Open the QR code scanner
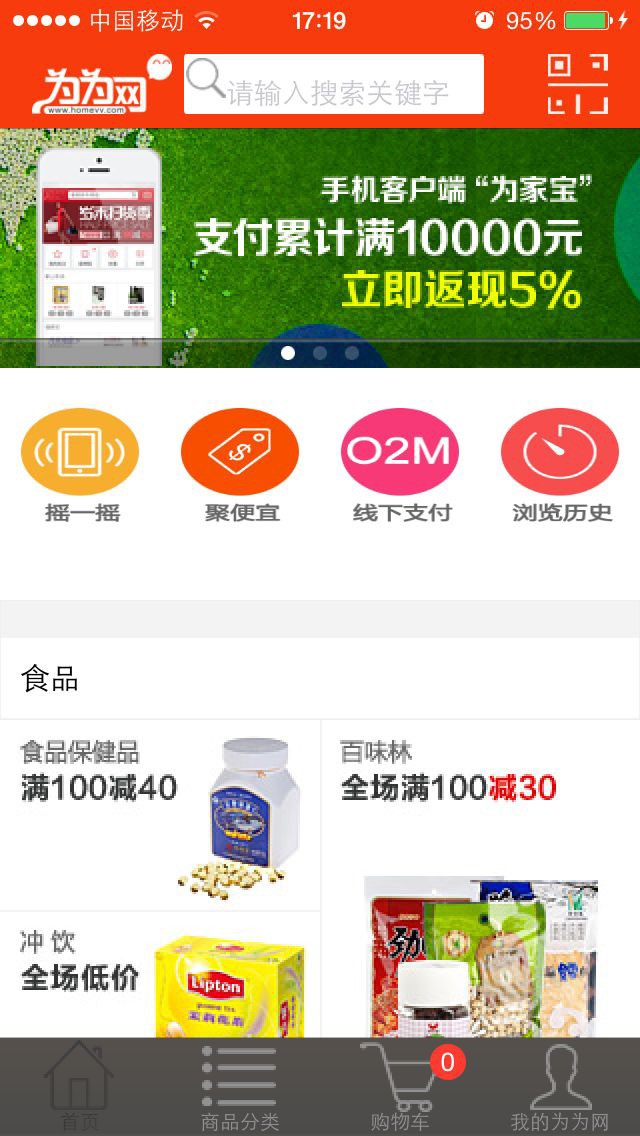Screen dimensions: 640x1136 (577, 85)
